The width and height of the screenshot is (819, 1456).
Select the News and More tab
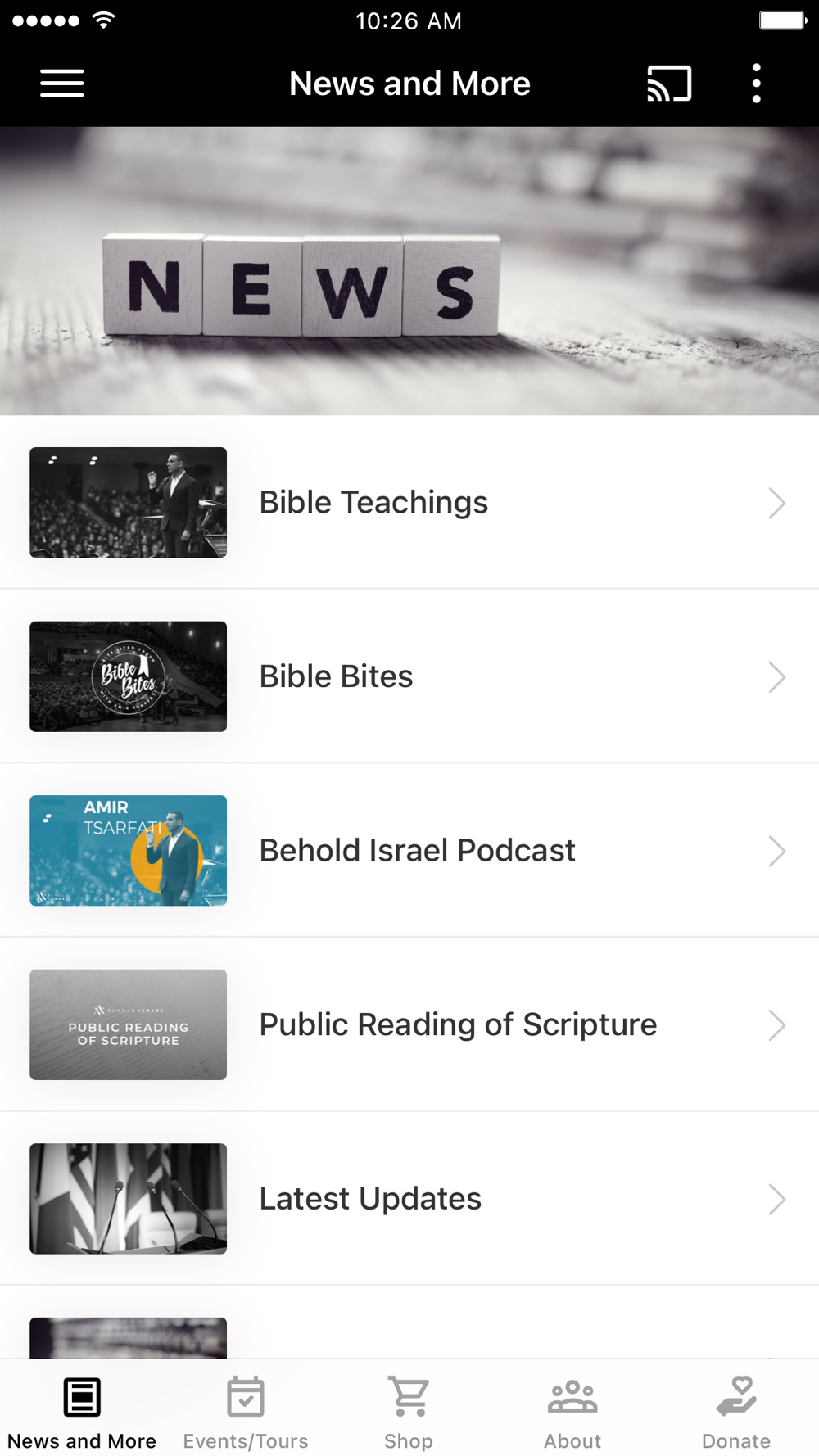82,1412
